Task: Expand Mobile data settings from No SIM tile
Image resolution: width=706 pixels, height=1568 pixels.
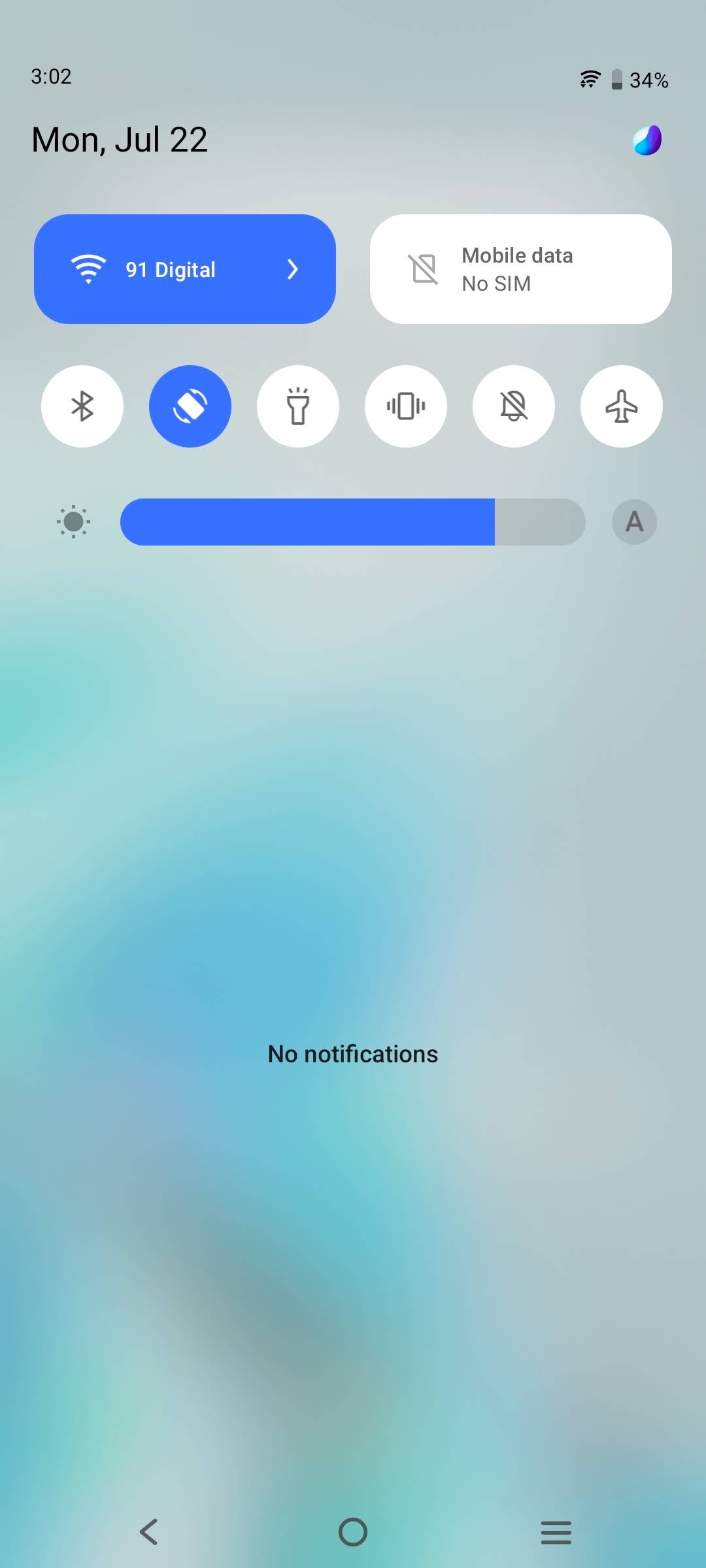Action: (x=520, y=269)
